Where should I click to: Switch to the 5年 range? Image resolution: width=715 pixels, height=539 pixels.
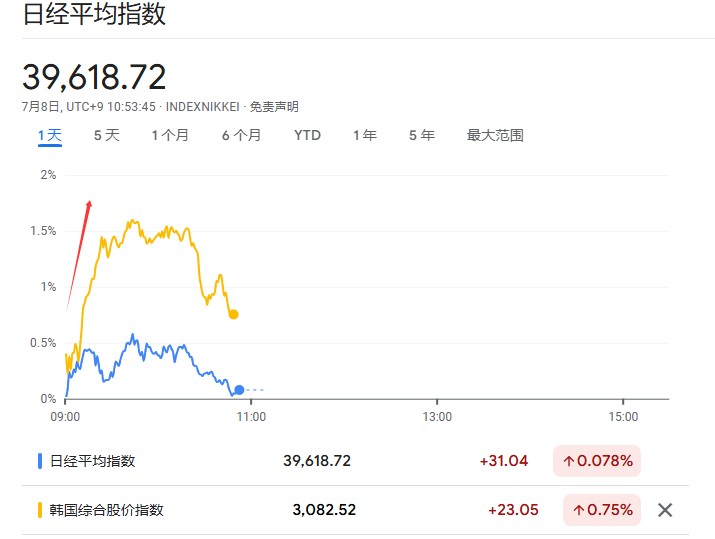[421, 135]
